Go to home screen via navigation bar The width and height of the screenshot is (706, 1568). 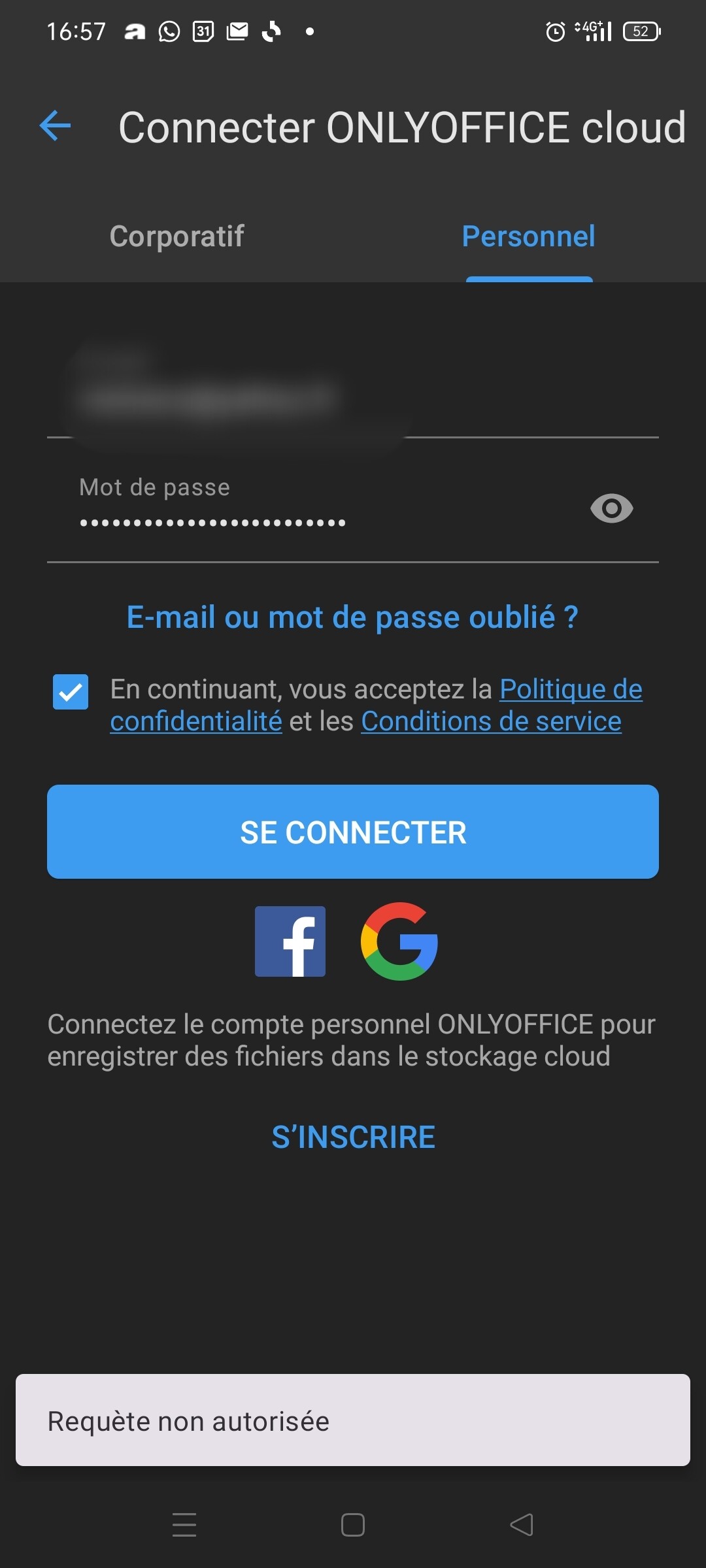[x=353, y=1525]
